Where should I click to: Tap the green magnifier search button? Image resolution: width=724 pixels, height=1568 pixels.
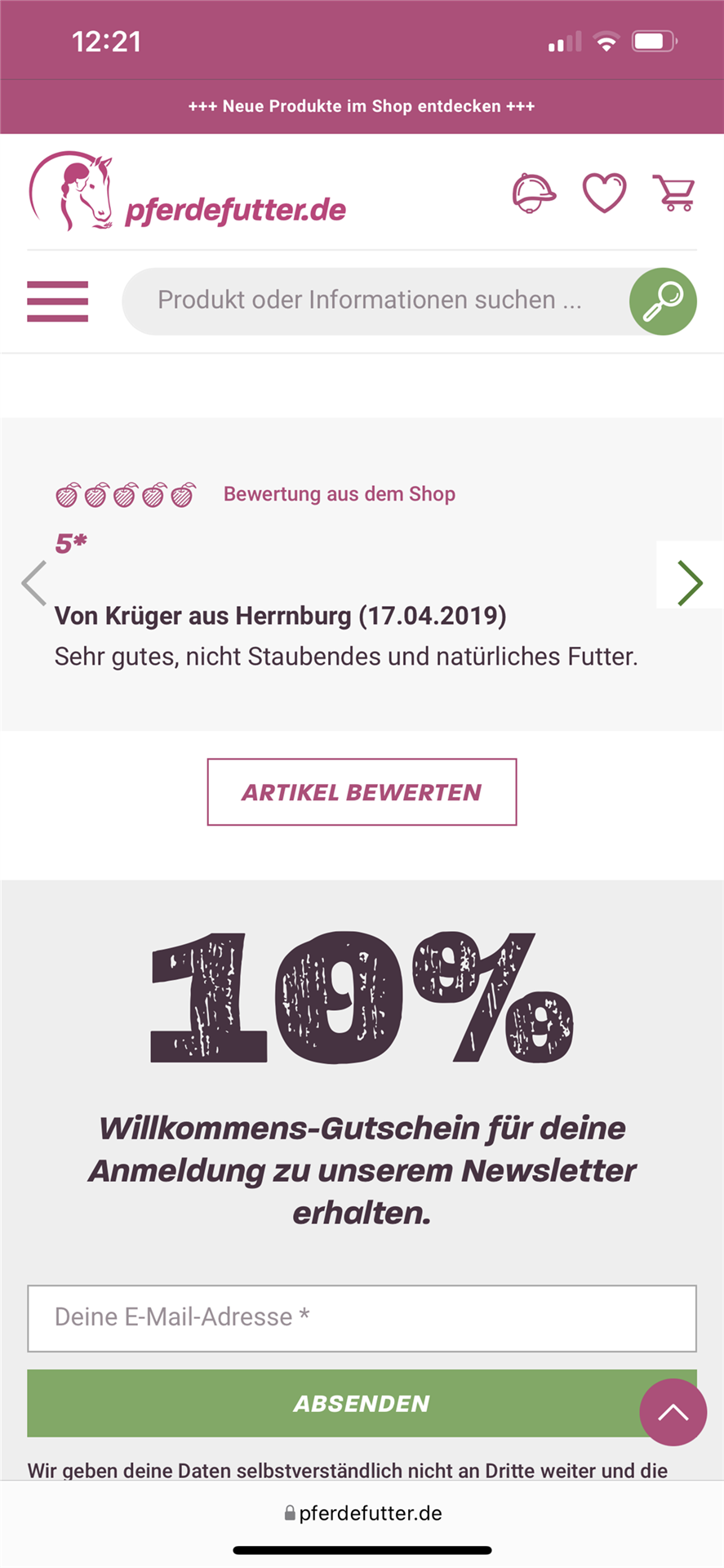click(663, 301)
